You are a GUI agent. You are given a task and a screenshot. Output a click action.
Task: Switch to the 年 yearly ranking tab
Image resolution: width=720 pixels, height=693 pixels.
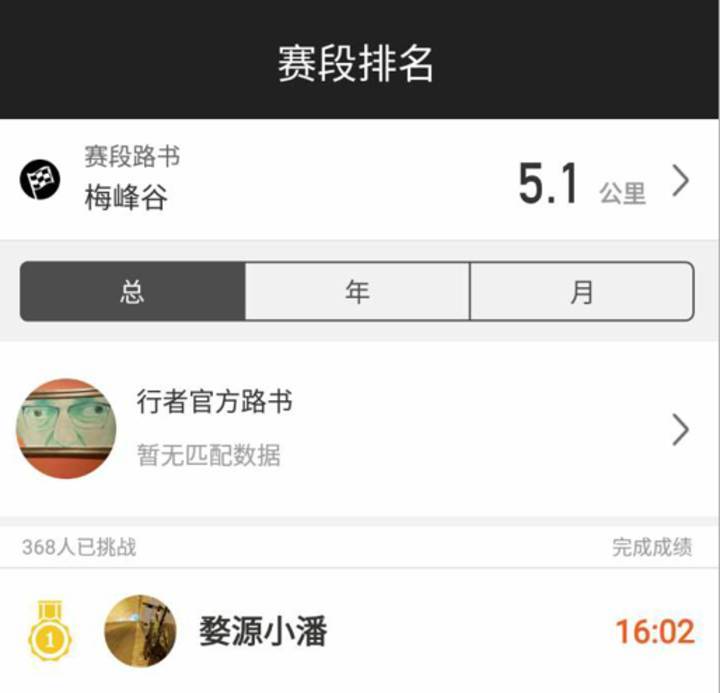tap(357, 292)
